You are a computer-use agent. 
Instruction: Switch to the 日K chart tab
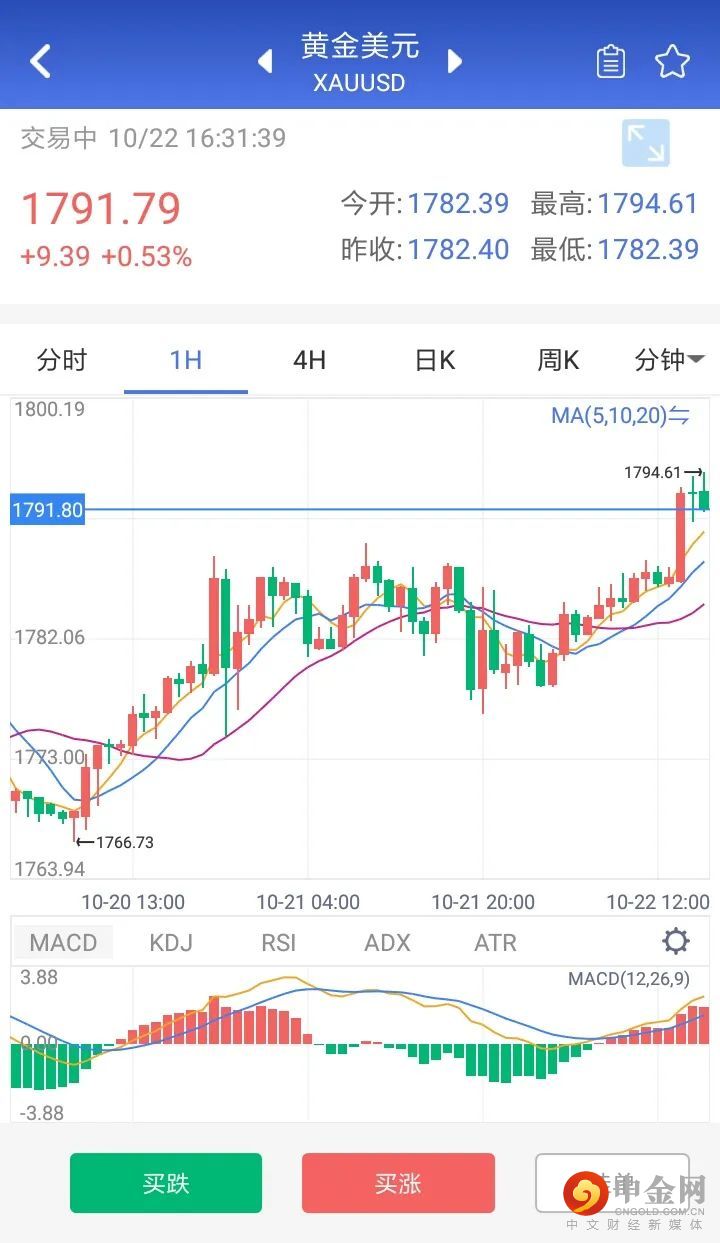coord(434,360)
